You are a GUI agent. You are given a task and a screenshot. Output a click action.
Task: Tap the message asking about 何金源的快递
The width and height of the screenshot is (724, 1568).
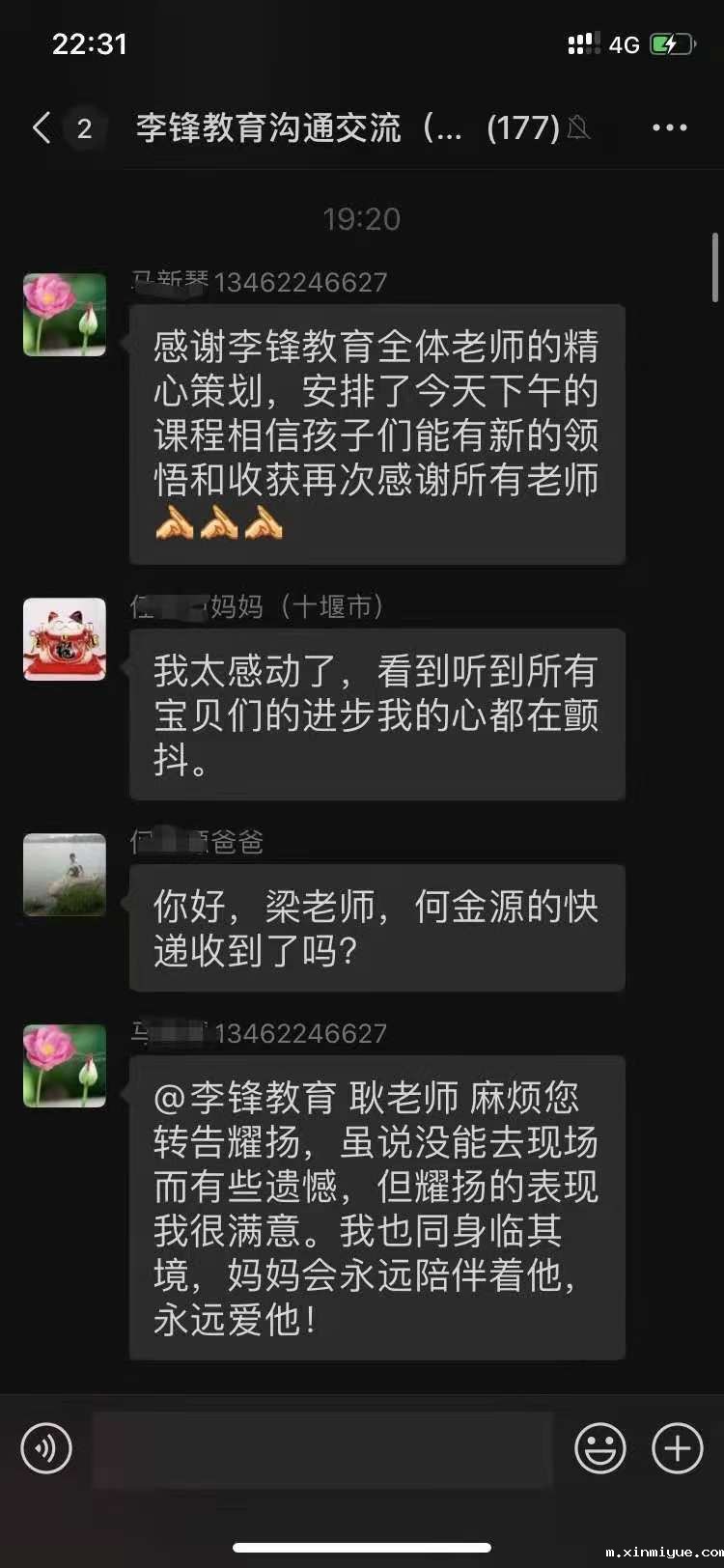coord(376,928)
